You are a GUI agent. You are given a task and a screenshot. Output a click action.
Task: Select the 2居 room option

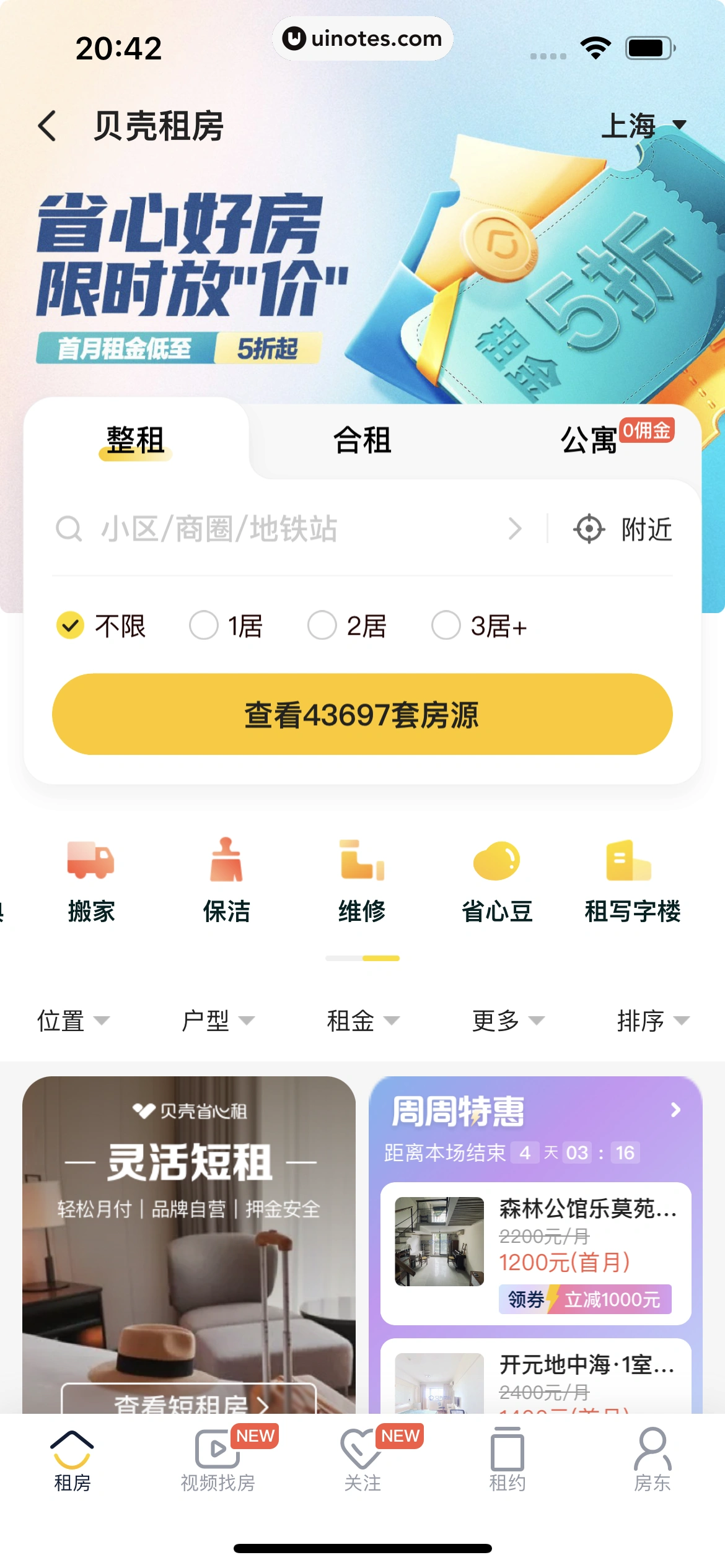click(x=347, y=626)
